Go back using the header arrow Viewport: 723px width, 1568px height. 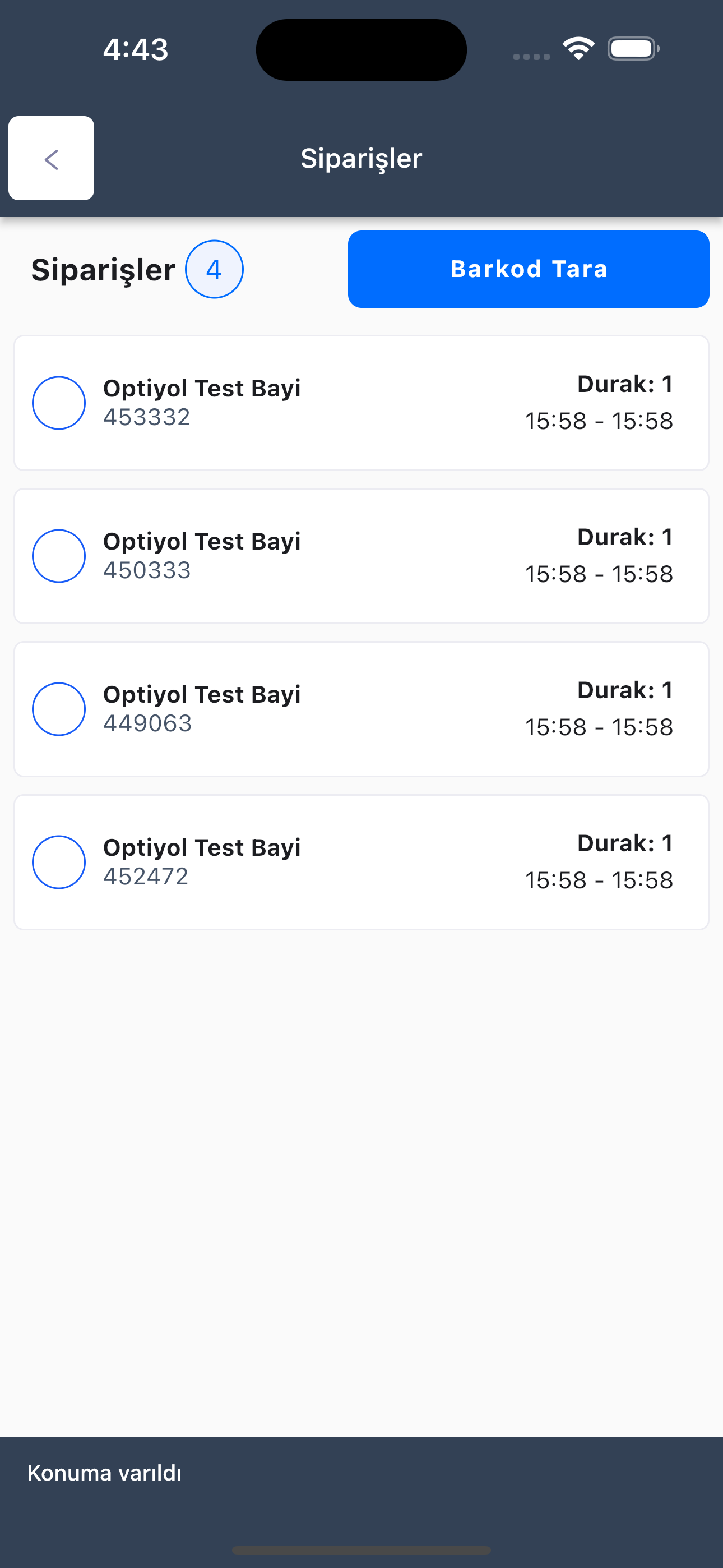[x=51, y=158]
